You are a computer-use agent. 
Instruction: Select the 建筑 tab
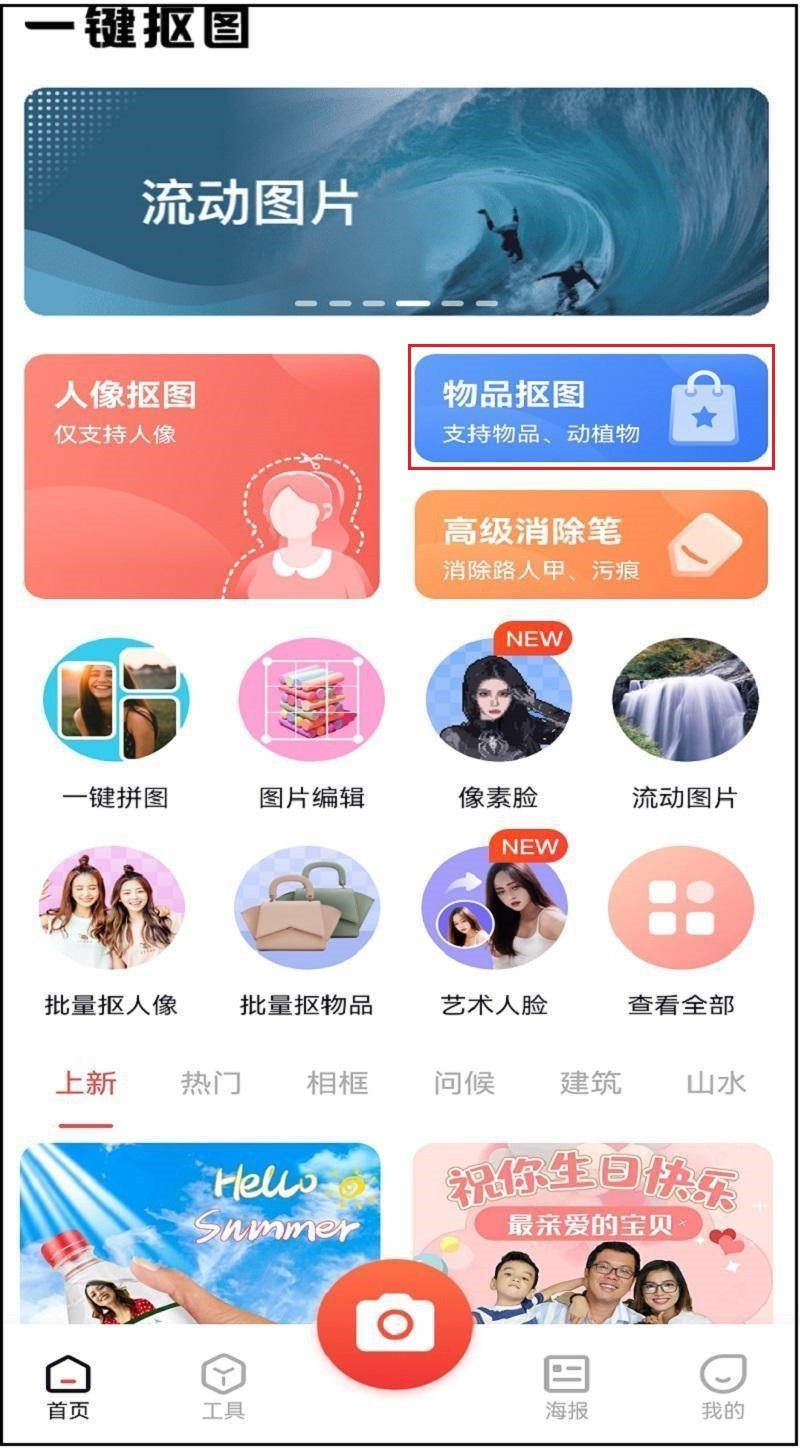tap(590, 1083)
